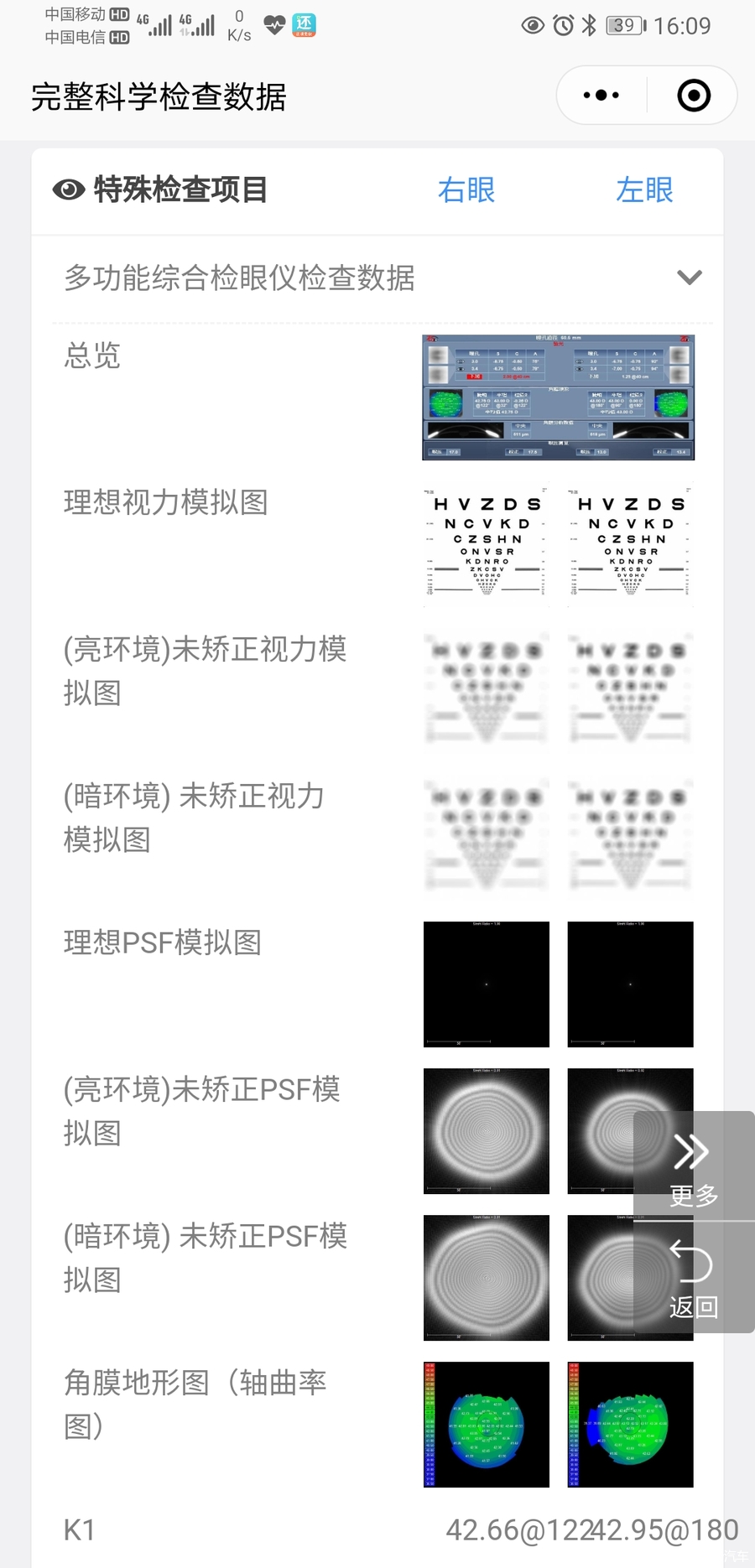Image resolution: width=755 pixels, height=1568 pixels.
Task: Tap the 更多 floating button
Action: pos(694,1166)
